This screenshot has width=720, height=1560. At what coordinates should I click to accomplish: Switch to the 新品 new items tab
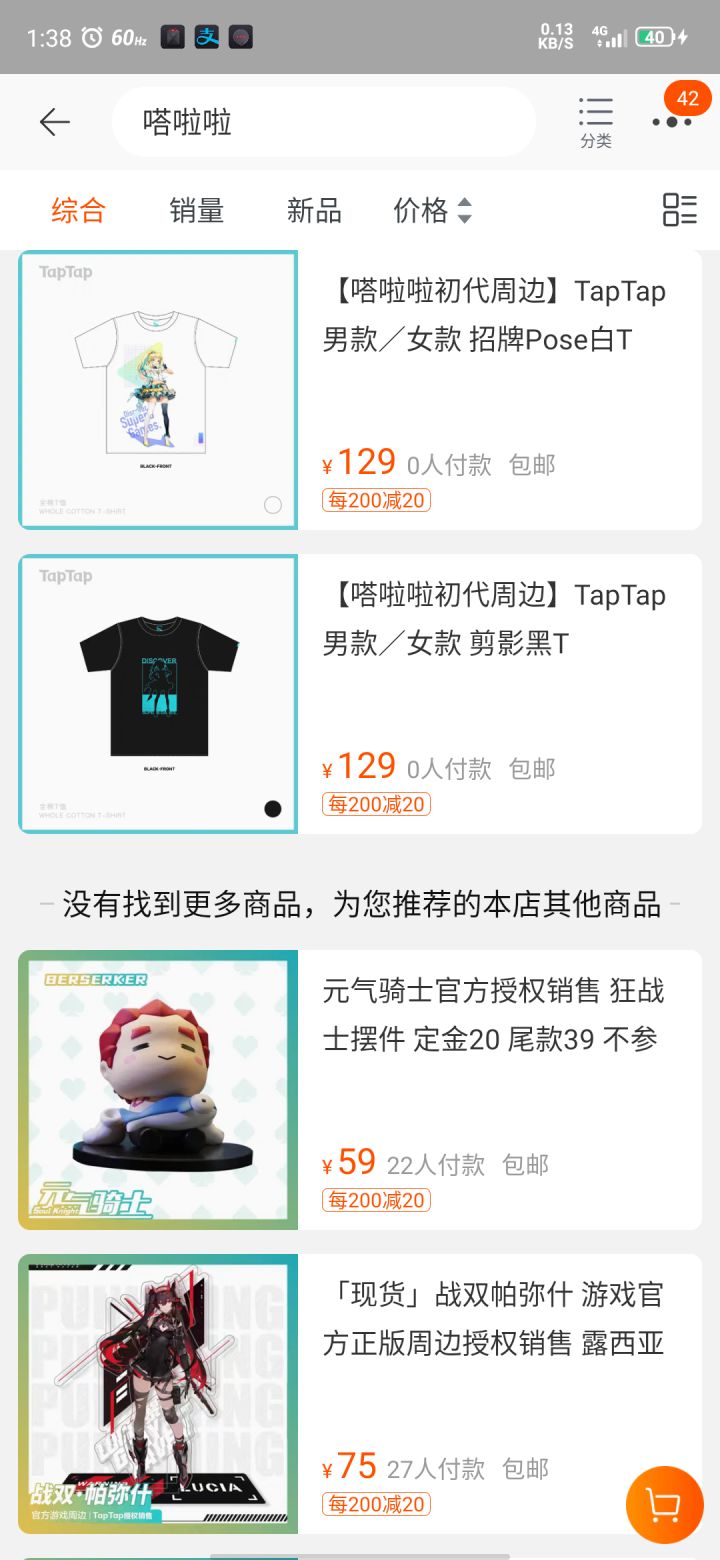[313, 210]
